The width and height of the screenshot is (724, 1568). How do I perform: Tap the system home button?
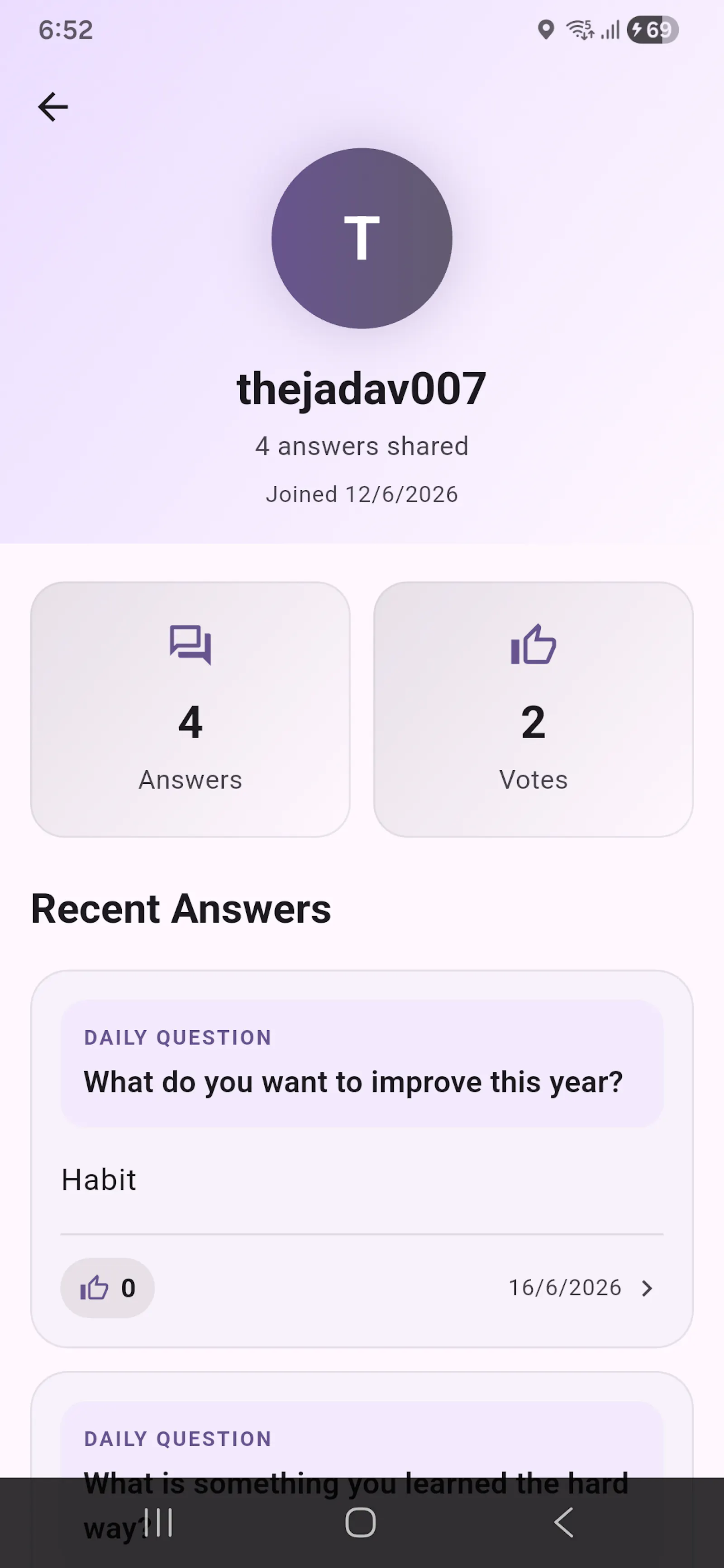coord(361,1522)
